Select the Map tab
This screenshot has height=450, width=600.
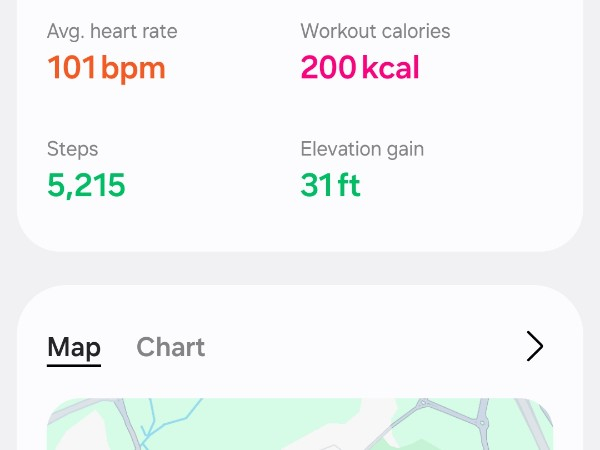(74, 347)
